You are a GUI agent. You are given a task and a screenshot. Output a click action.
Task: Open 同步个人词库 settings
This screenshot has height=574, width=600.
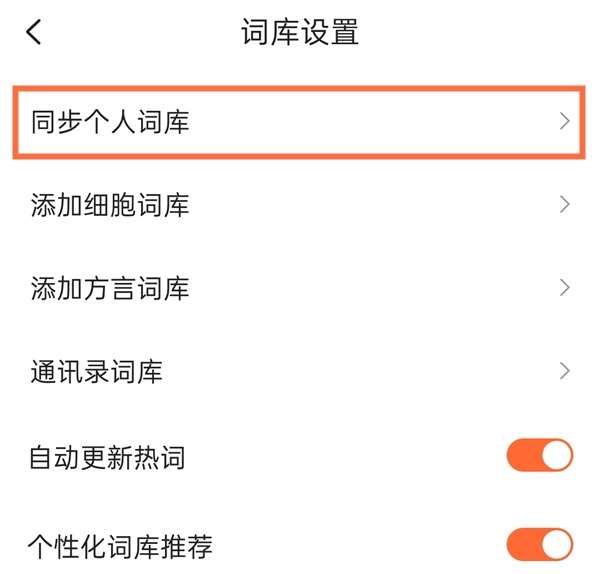[299, 122]
